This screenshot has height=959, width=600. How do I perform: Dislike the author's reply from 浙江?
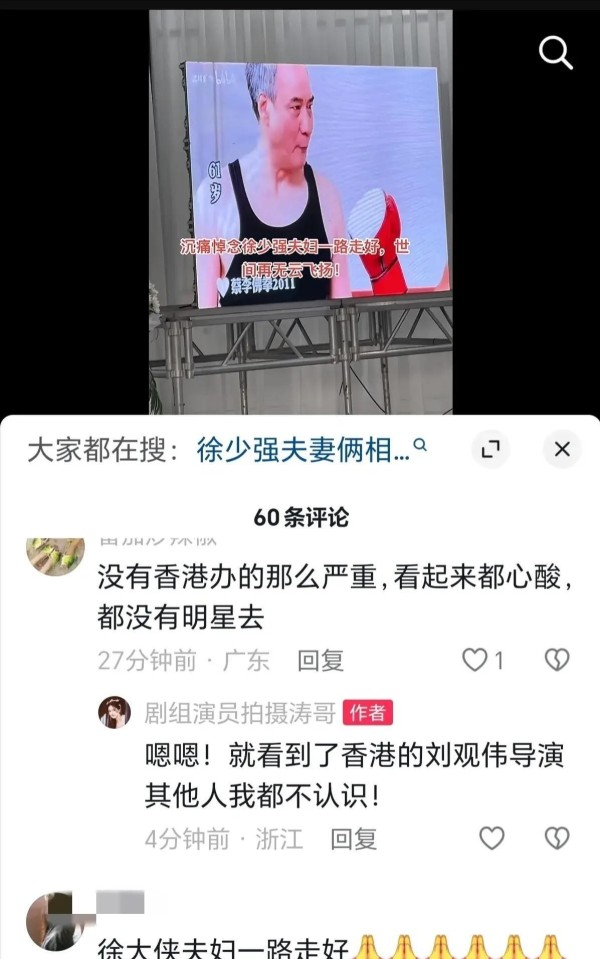[x=556, y=838]
